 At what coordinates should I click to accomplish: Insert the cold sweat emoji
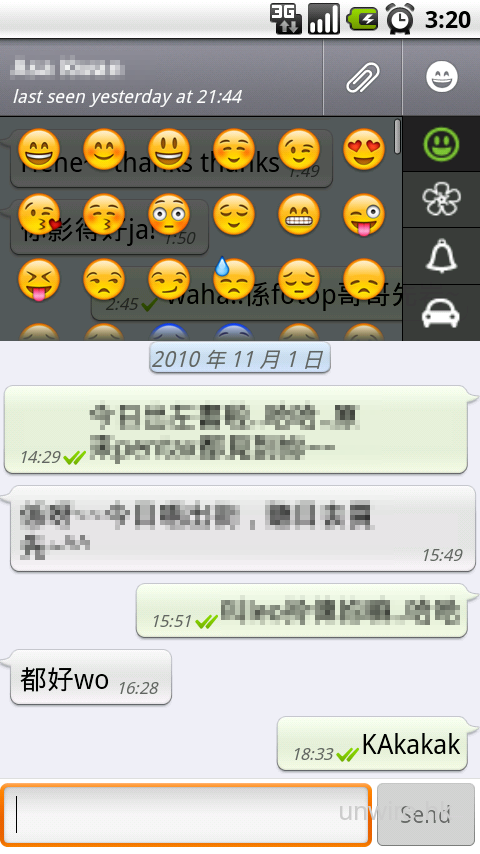tap(234, 279)
